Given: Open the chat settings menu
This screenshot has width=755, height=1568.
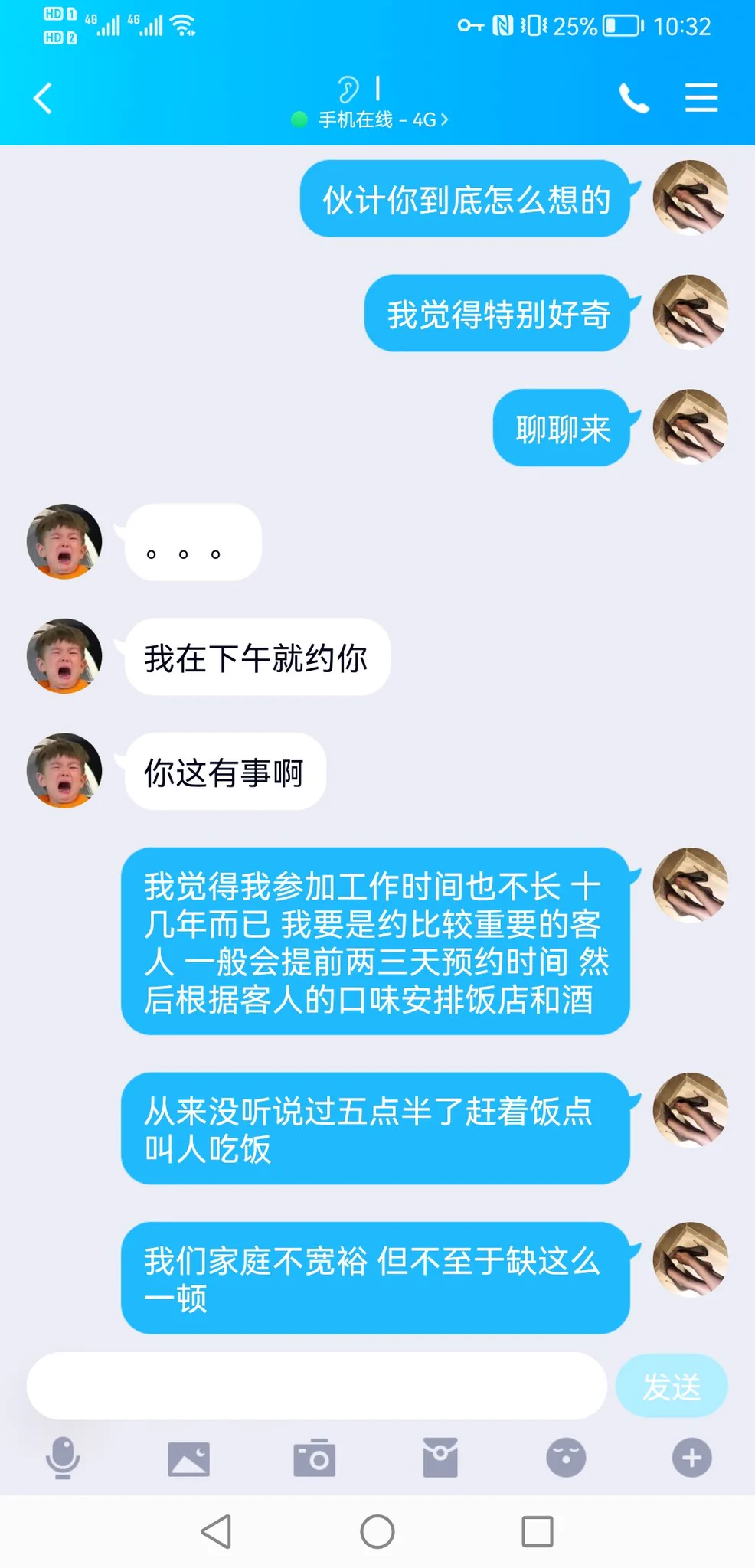Looking at the screenshot, I should point(701,98).
